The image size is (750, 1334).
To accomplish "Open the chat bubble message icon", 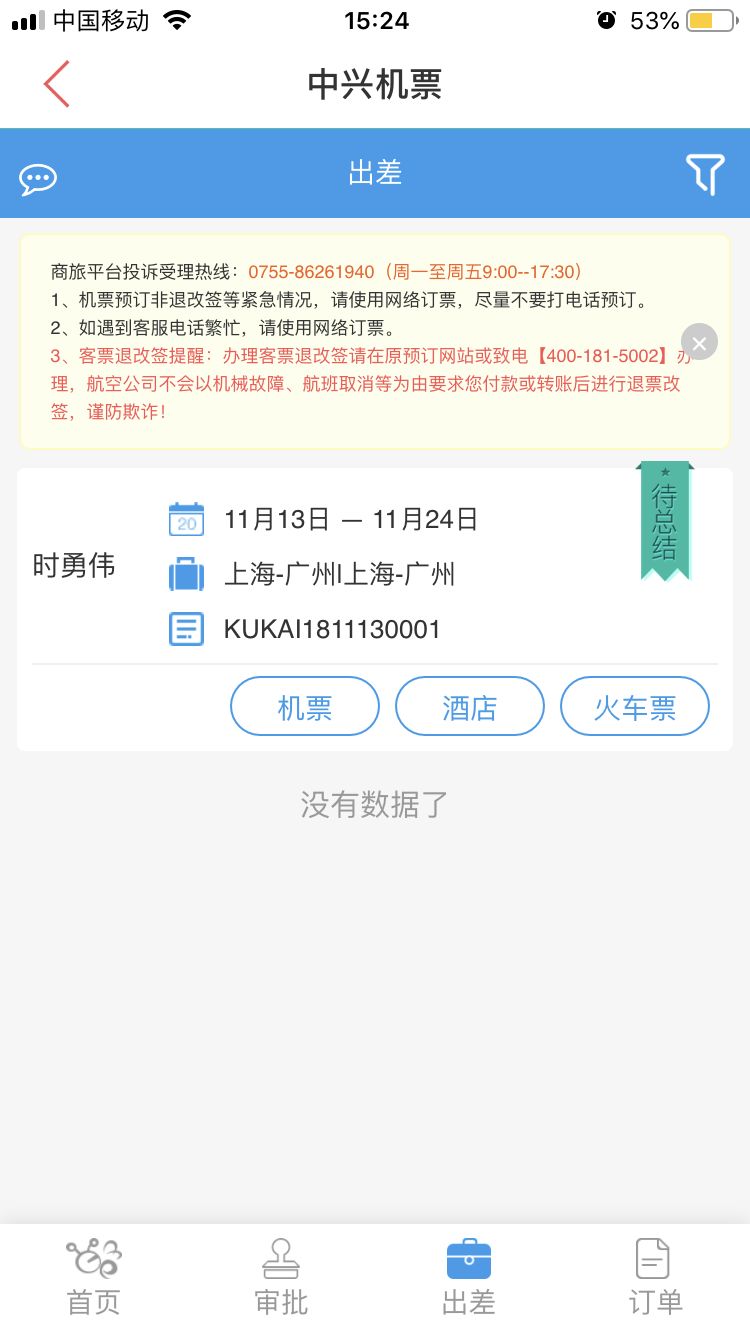I will (38, 179).
